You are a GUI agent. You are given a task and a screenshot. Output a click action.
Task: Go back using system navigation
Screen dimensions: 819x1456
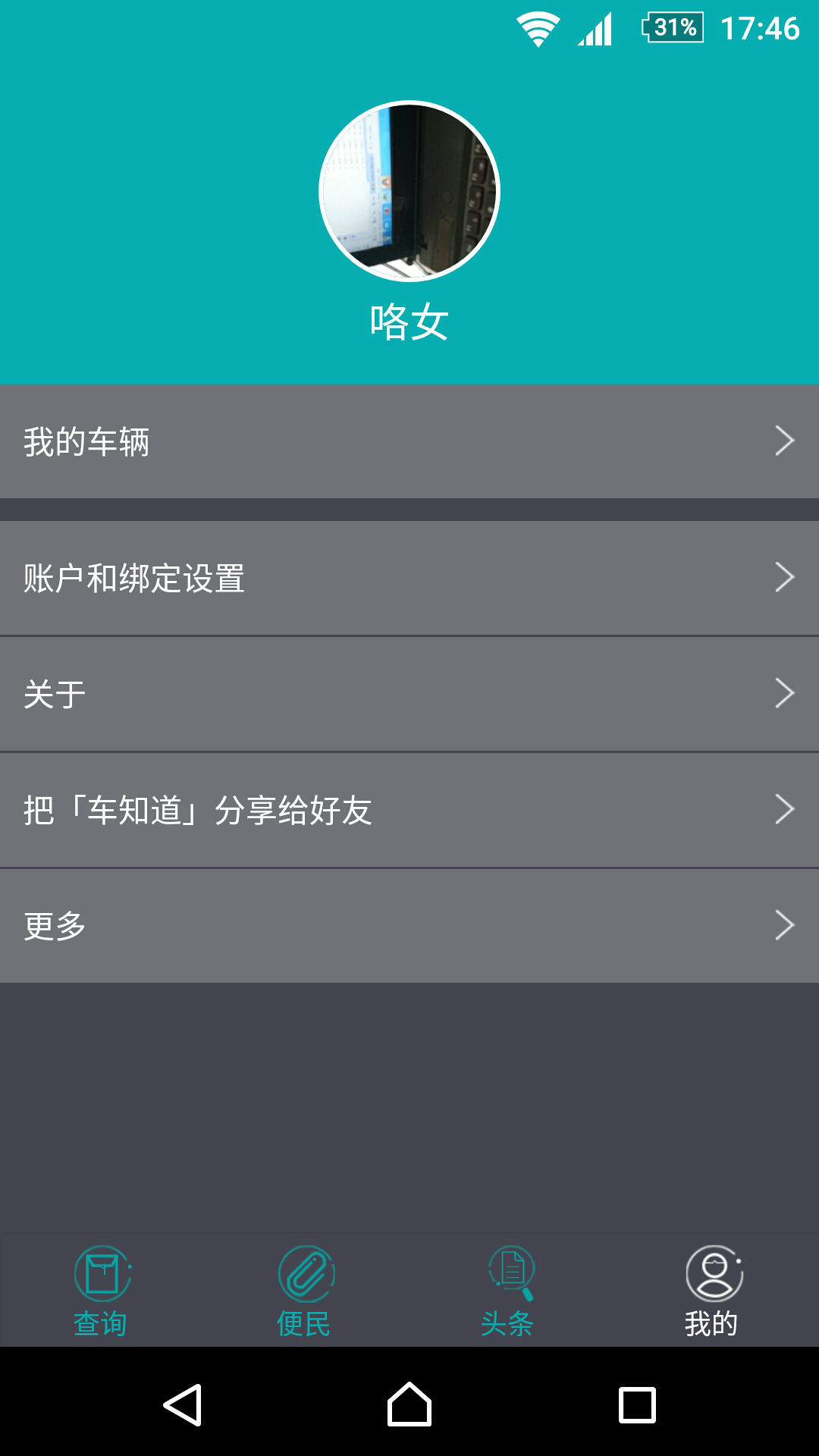click(183, 1404)
